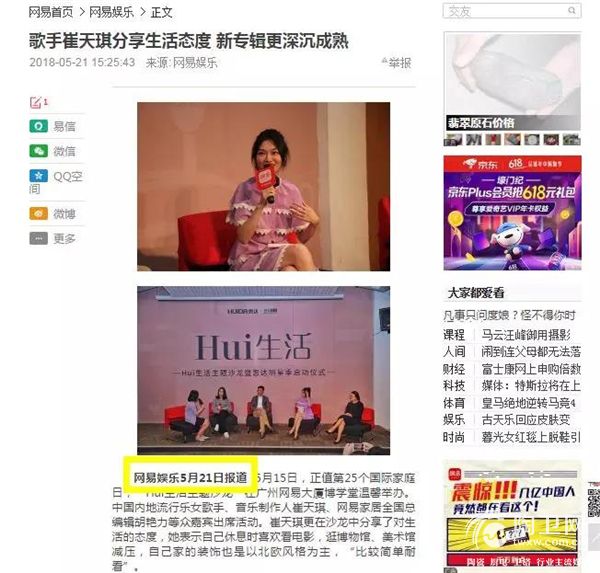Share the article to 微信
Viewport: 600px width, 573px height.
(55, 151)
